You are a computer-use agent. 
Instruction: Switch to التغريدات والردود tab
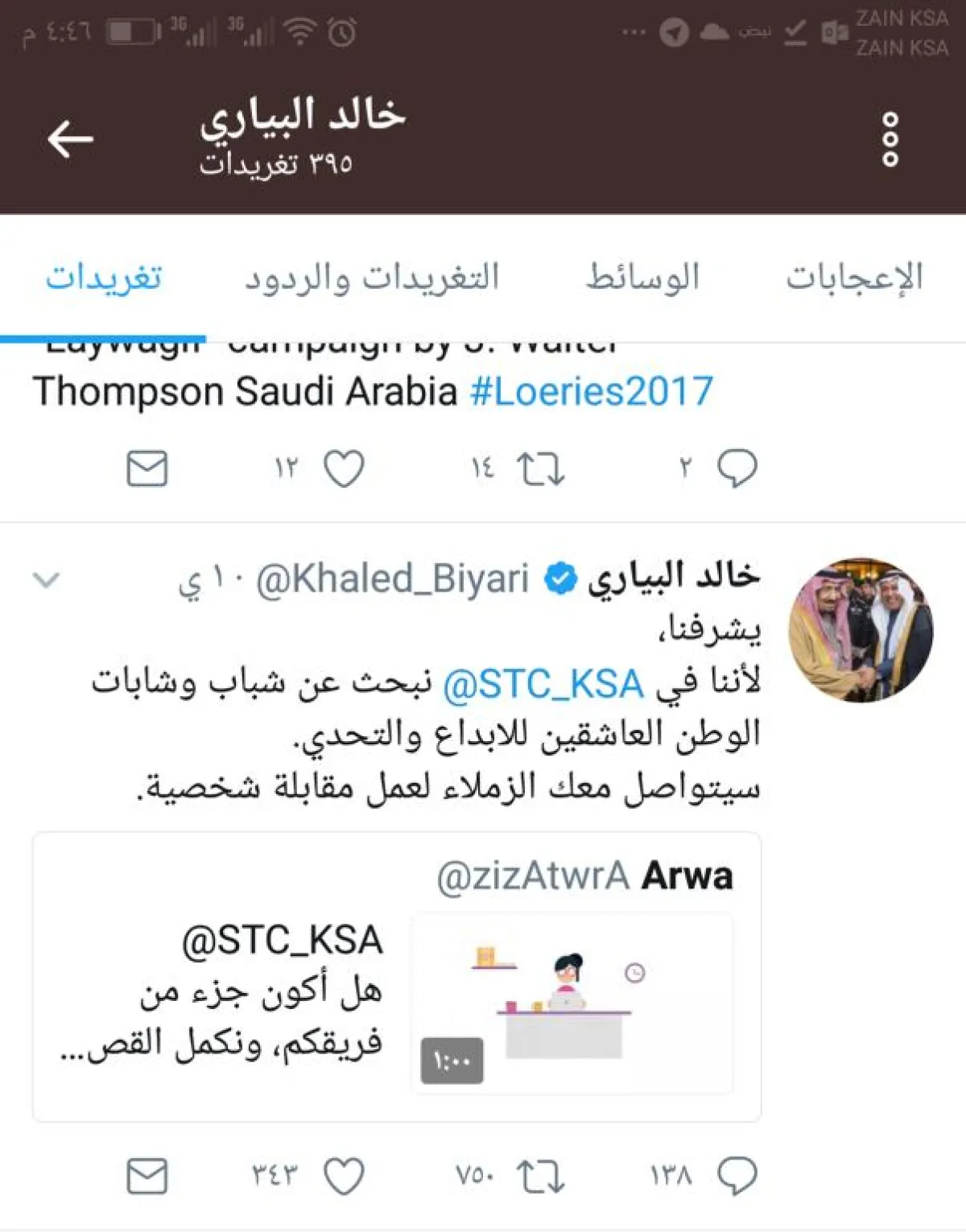point(372,277)
